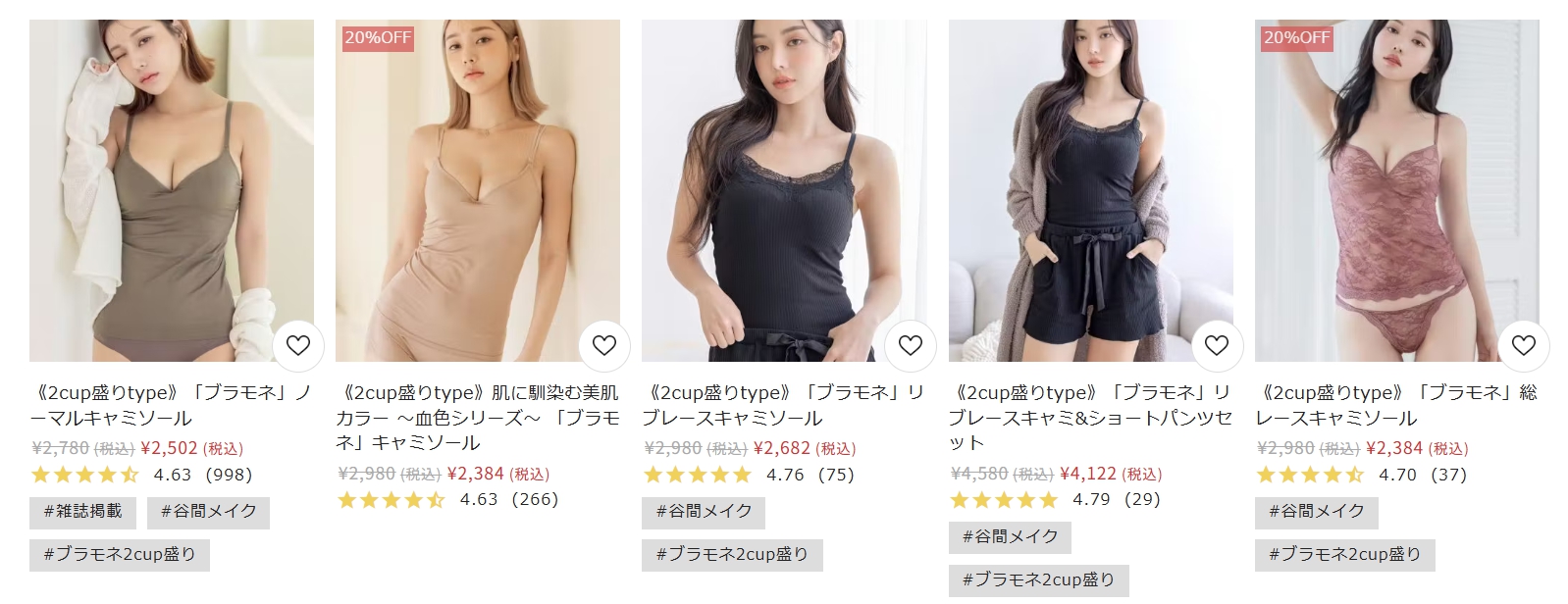
Task: Open the 血色シリーズ キャミソール title link
Action: tap(478, 418)
